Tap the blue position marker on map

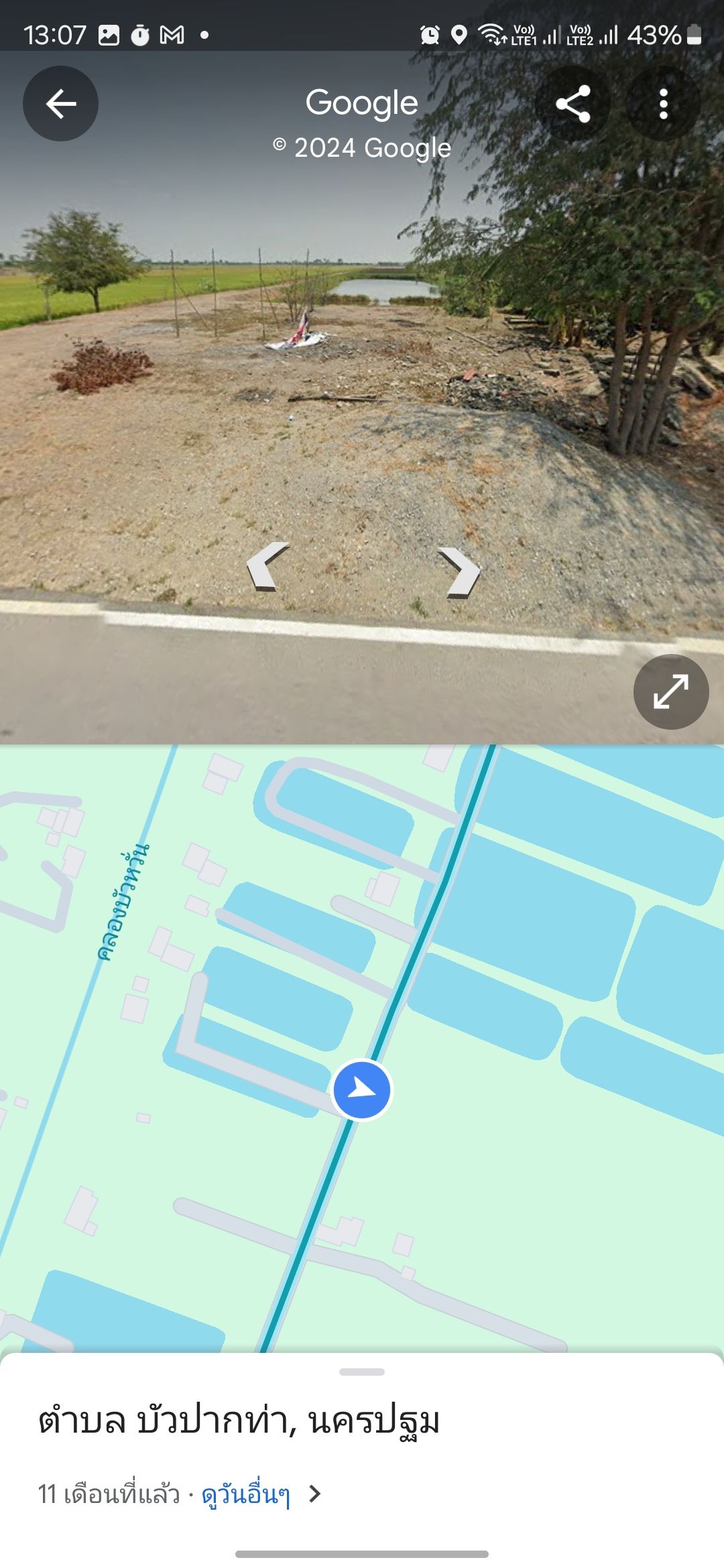click(362, 1090)
